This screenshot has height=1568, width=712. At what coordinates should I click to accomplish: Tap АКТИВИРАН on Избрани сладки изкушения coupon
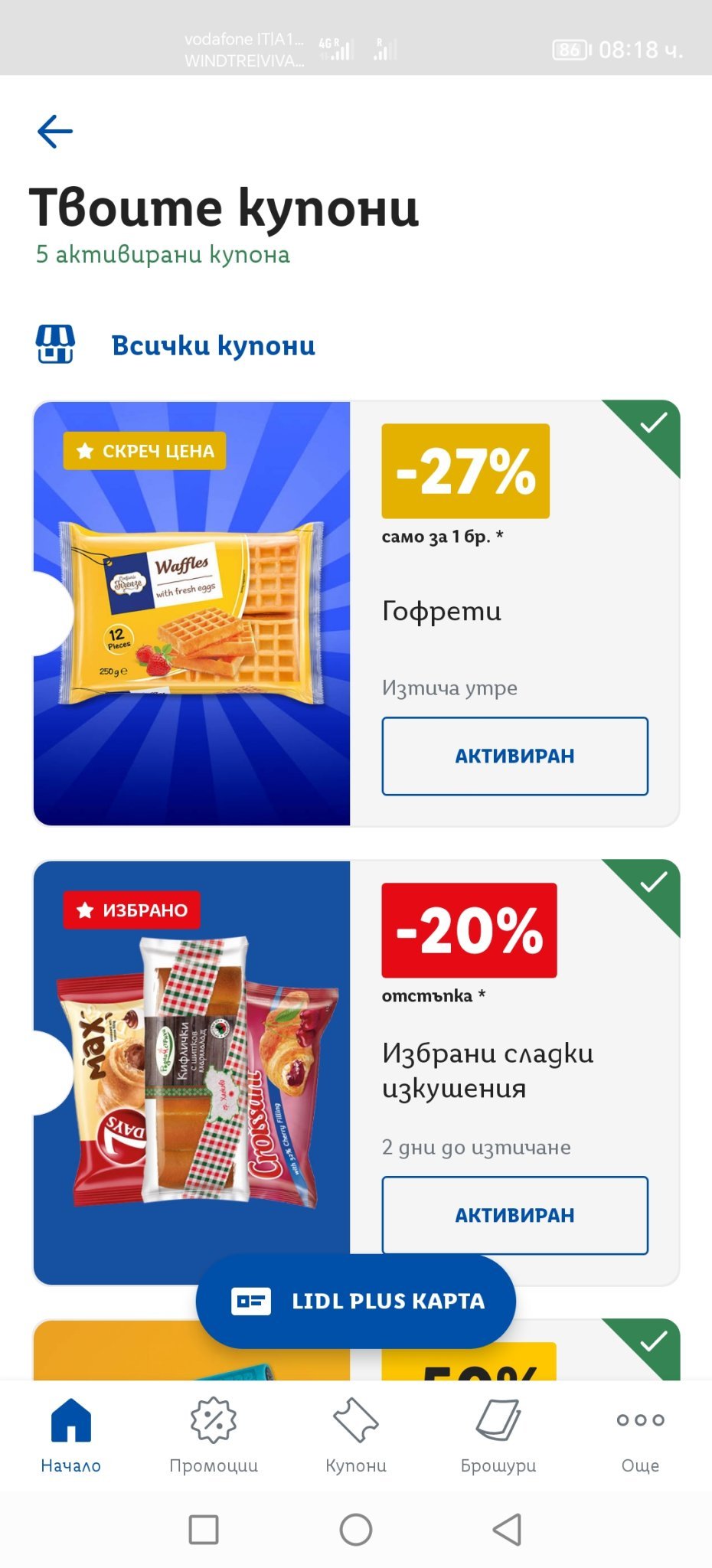click(515, 1215)
